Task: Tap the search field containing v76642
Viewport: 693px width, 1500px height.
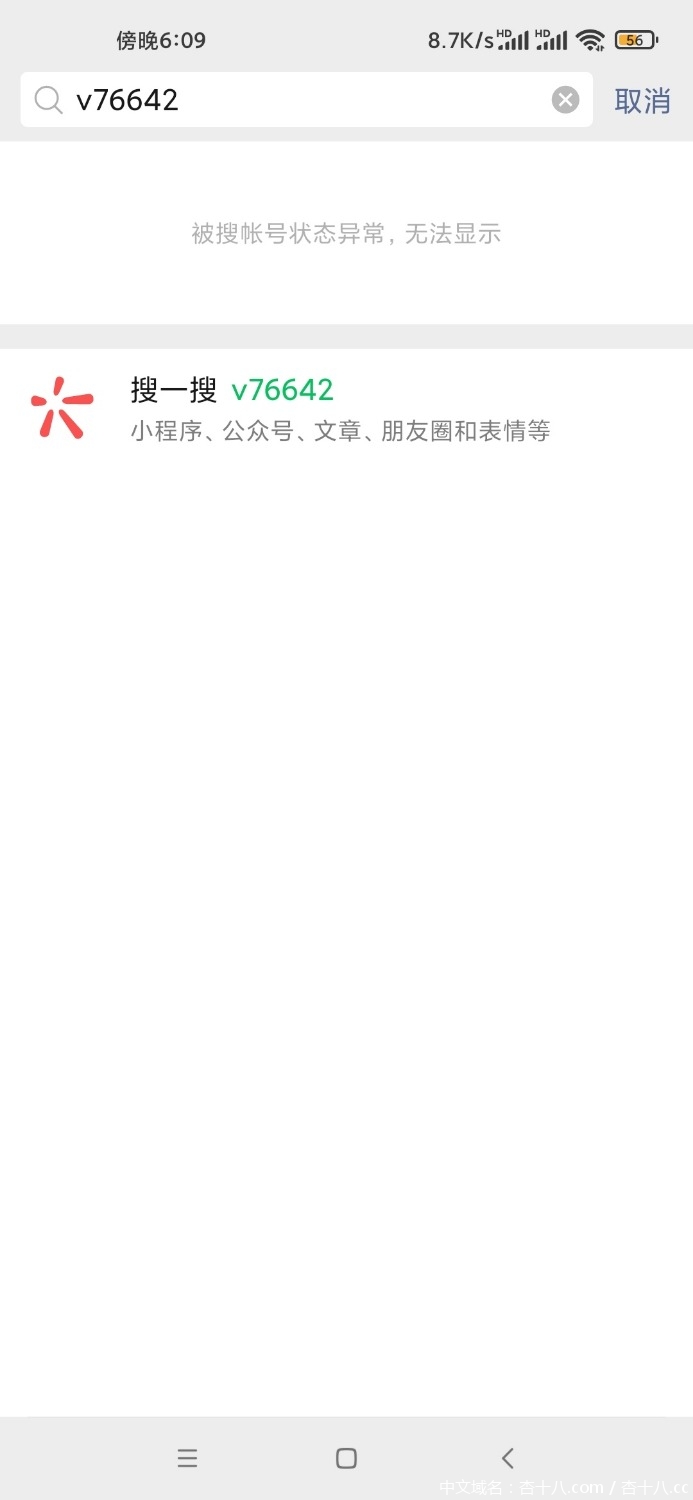Action: (x=300, y=100)
